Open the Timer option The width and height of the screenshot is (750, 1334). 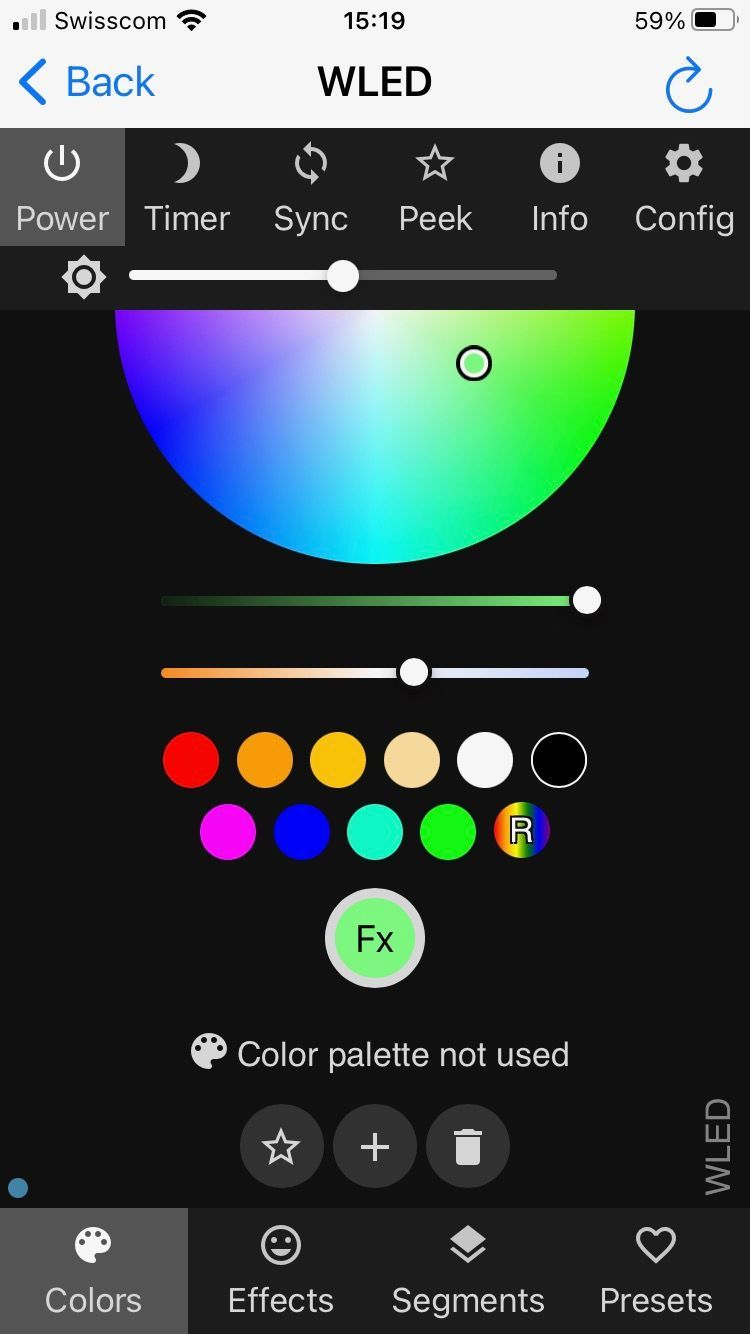tap(187, 187)
